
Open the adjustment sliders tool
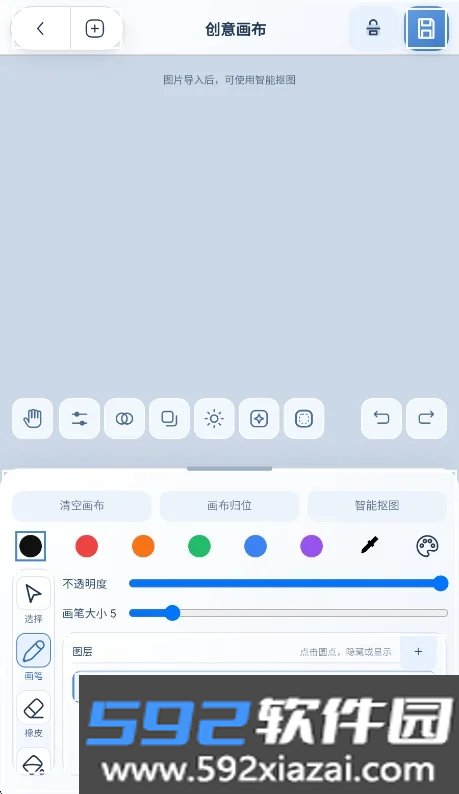coord(80,418)
